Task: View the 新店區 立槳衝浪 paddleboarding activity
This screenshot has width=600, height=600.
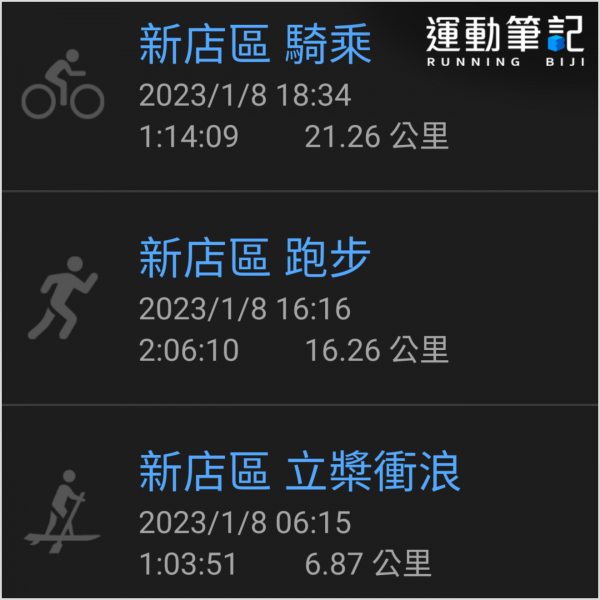Action: 299,473
